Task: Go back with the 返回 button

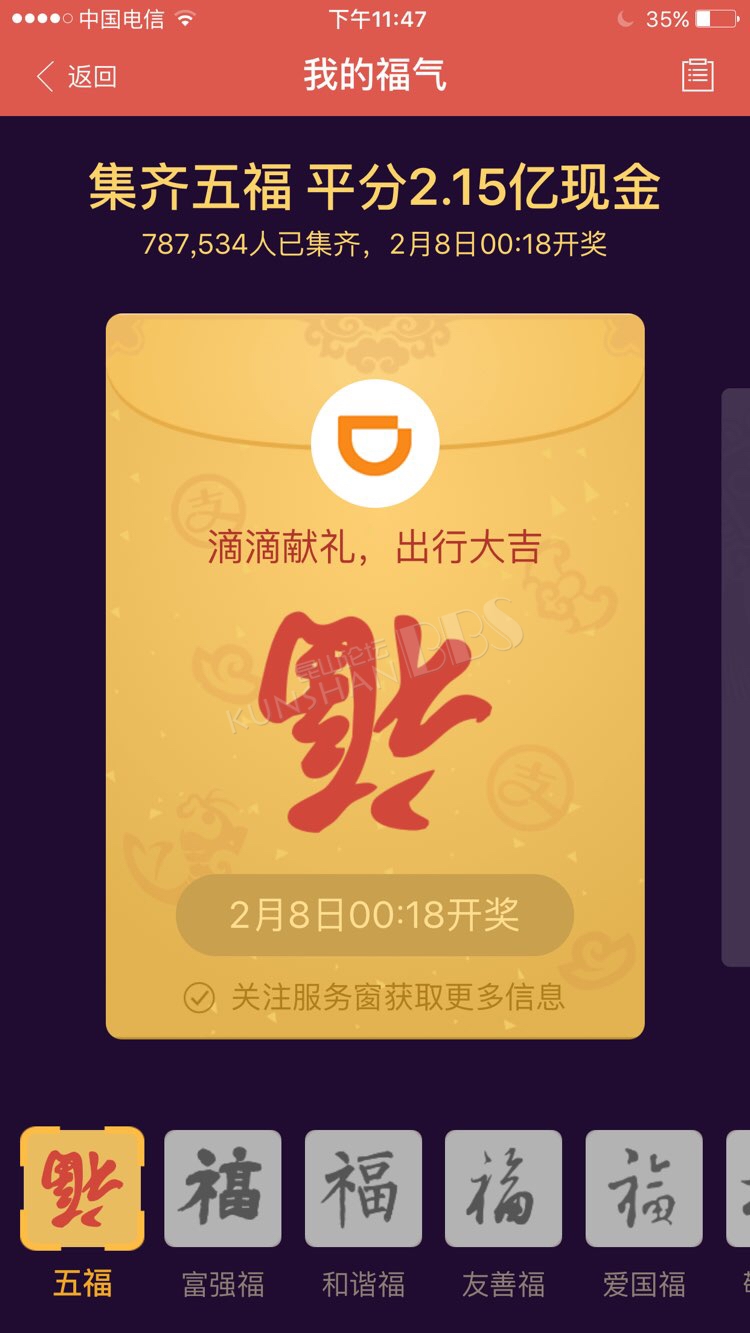Action: pyautogui.click(x=76, y=76)
